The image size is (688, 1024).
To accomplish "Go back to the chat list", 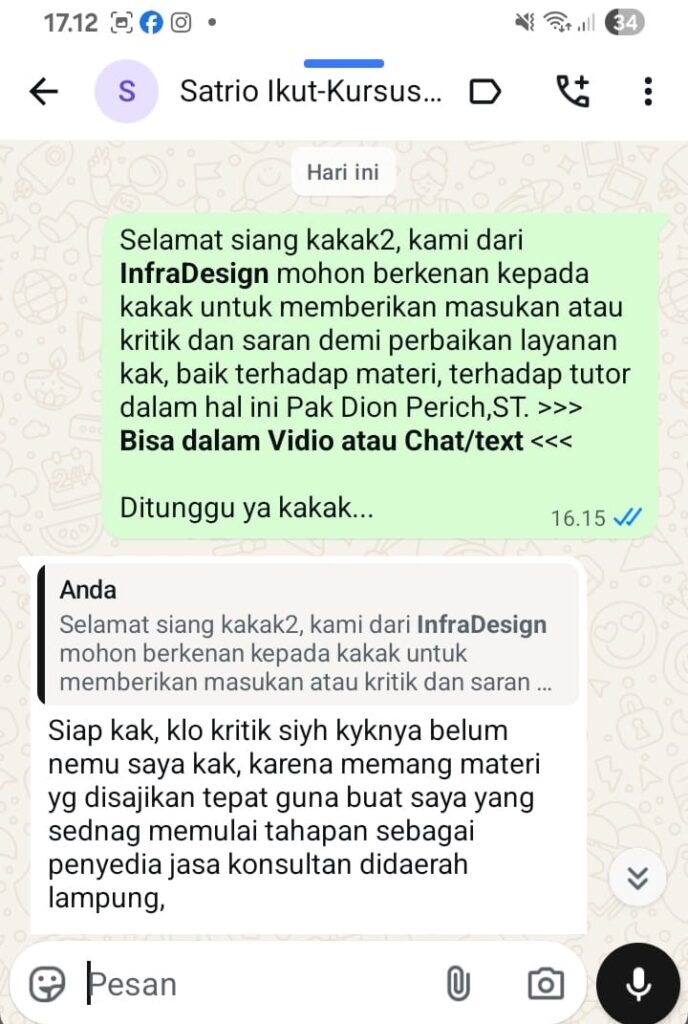I will (x=43, y=92).
